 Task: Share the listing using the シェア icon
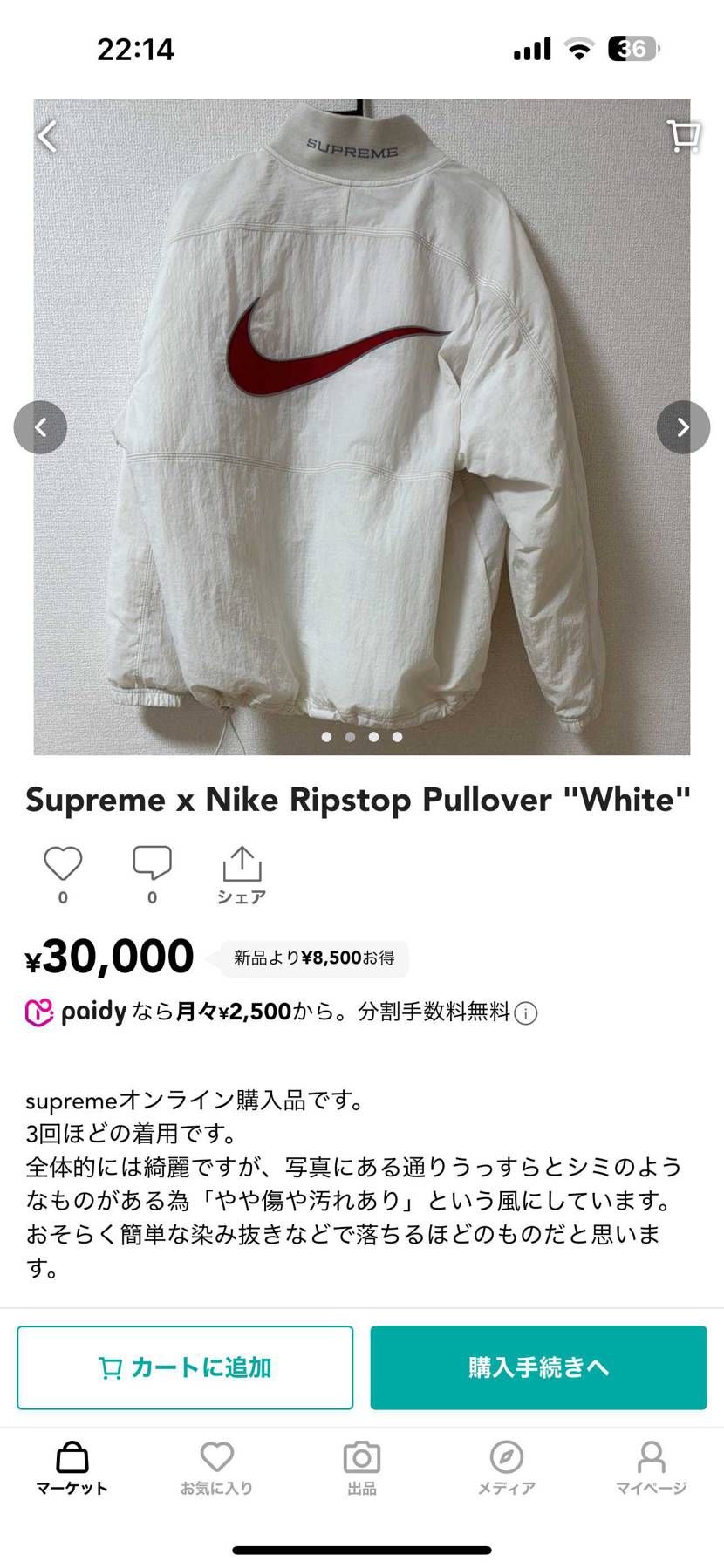click(241, 863)
